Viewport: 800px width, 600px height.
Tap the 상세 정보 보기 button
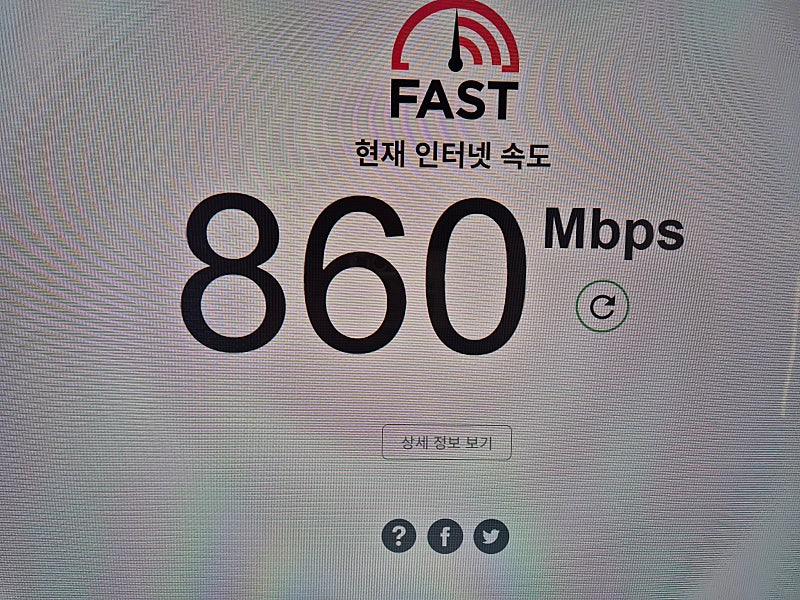[446, 442]
